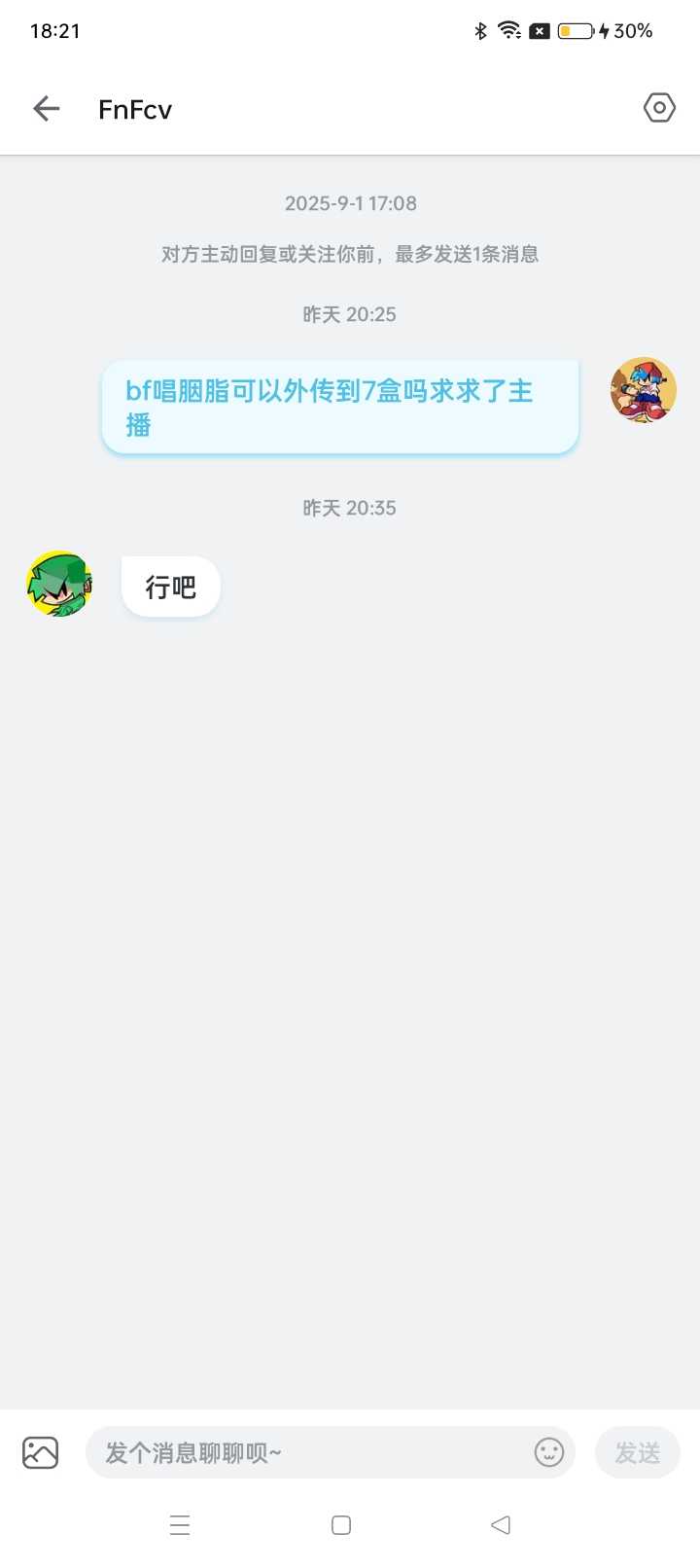Tap my avatar beside the sent message
The height and width of the screenshot is (1568, 700).
(x=643, y=389)
